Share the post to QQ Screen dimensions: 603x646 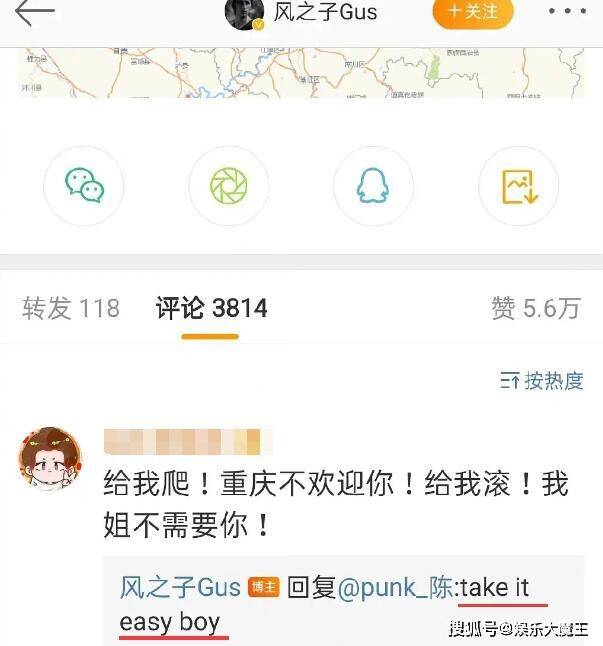click(373, 186)
